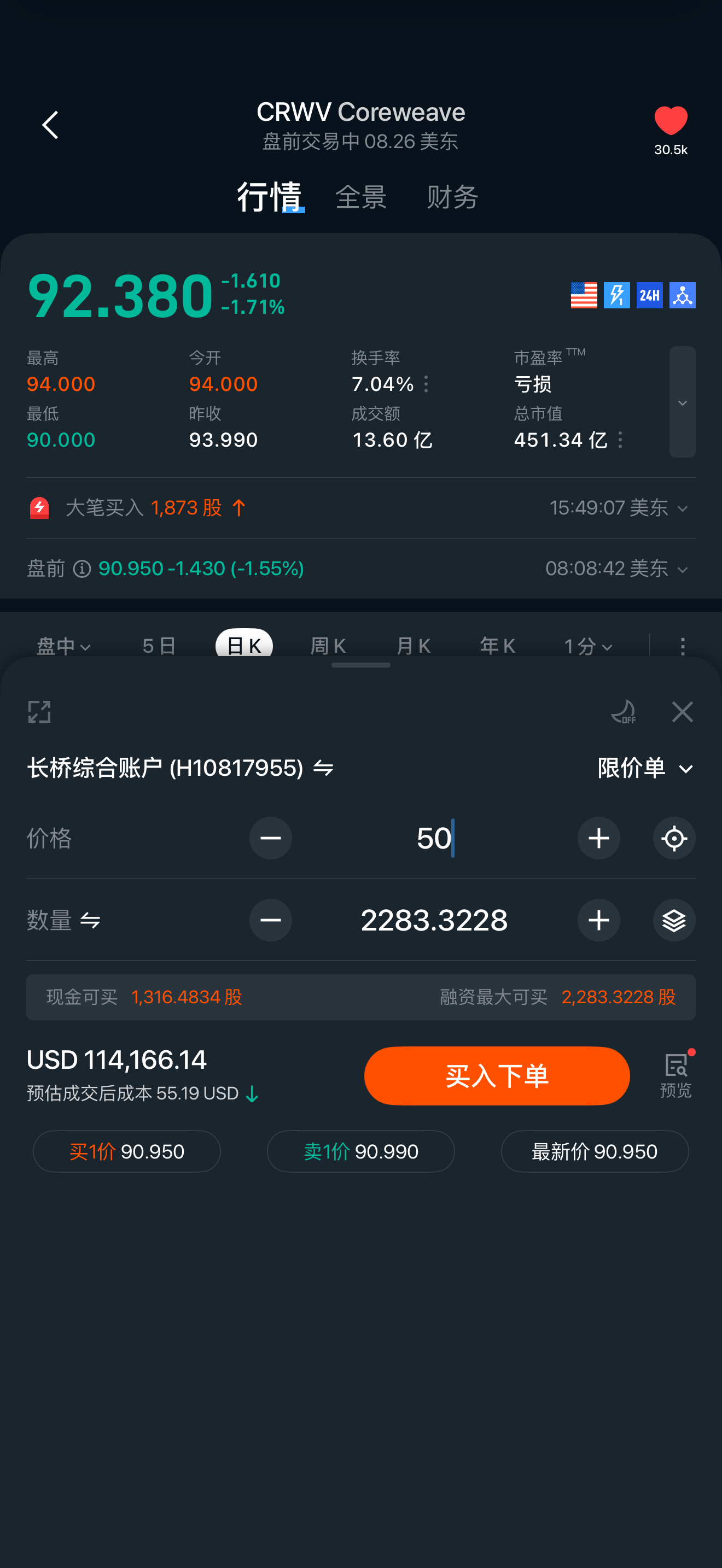Tap the price target crosshair icon
Screen dimensions: 722x1568
[674, 838]
